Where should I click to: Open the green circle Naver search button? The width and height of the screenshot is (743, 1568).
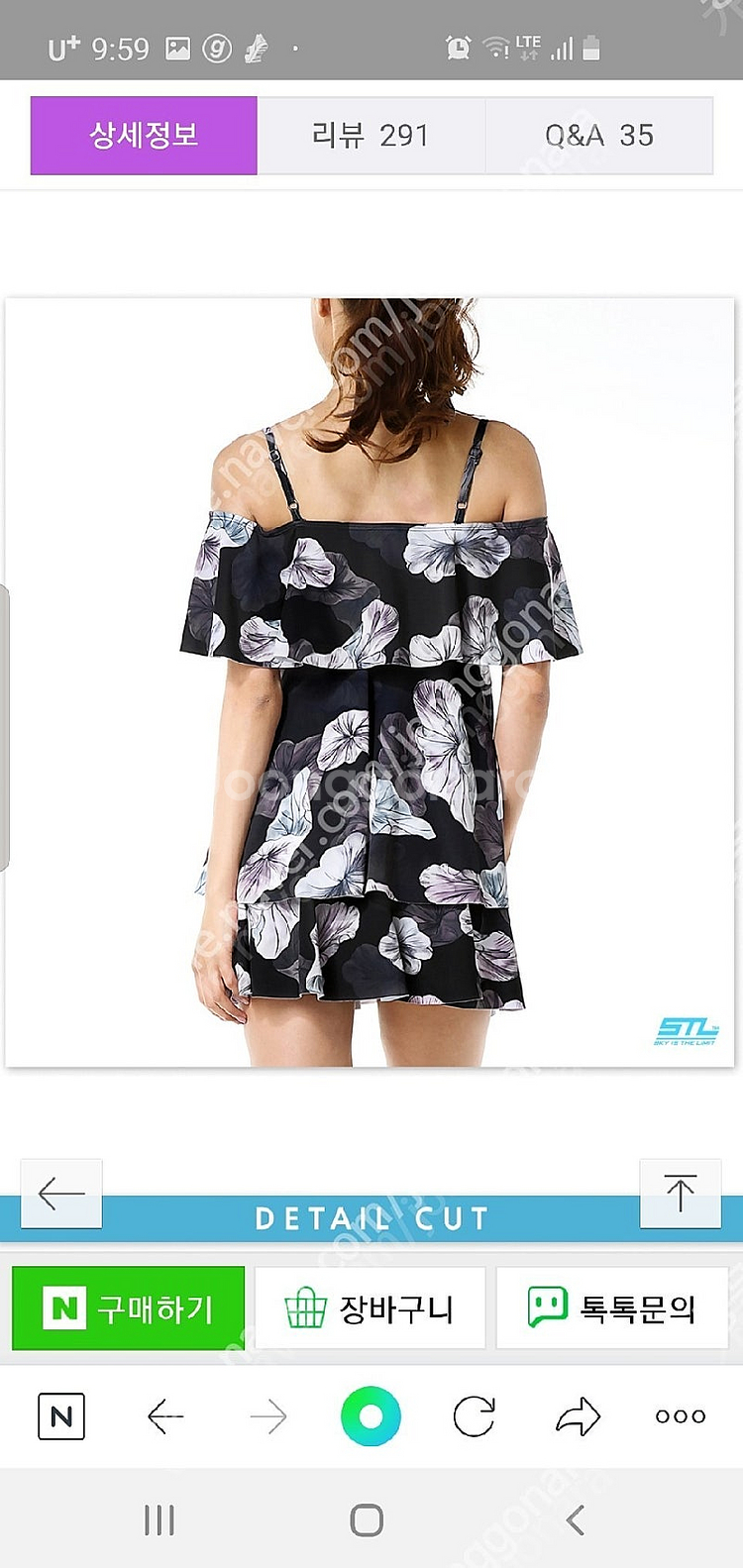coord(371,1416)
